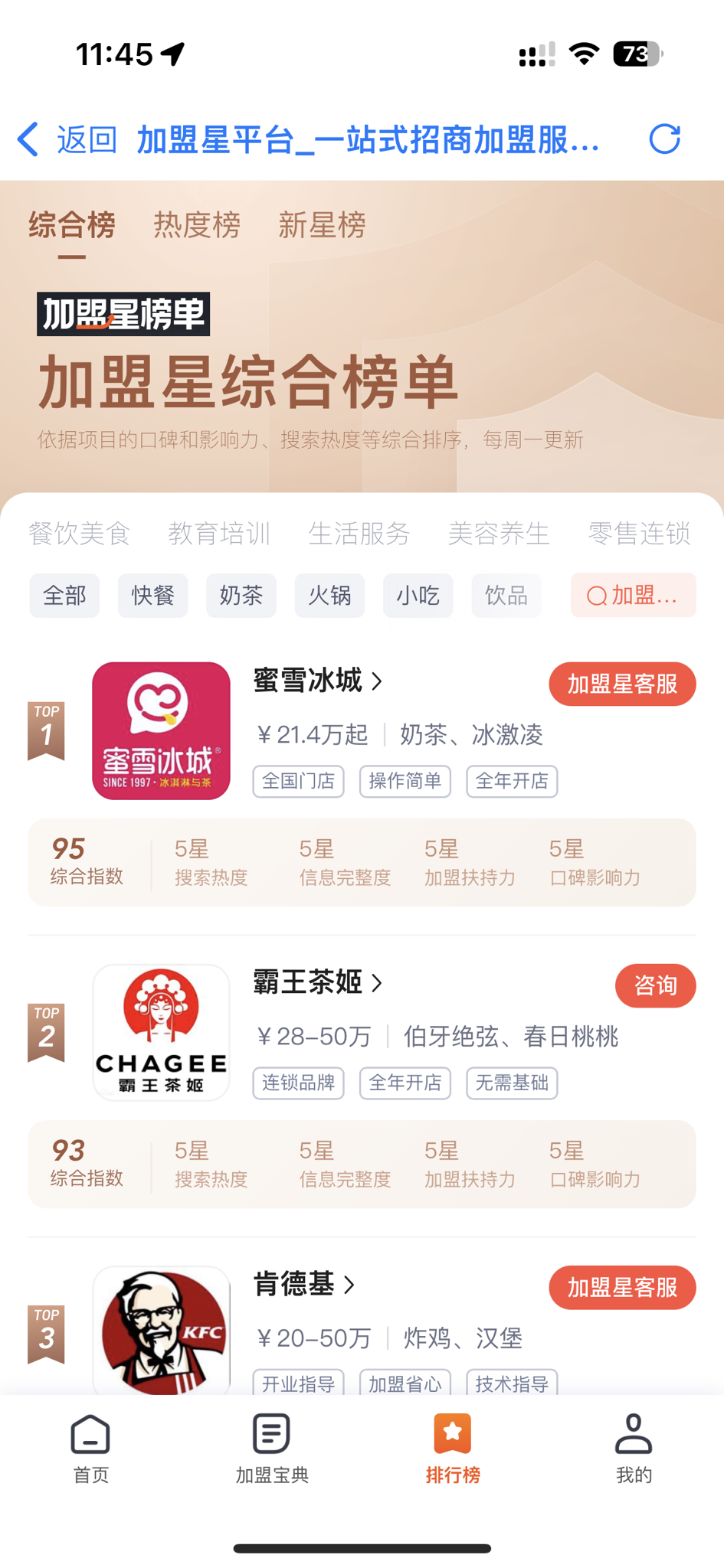724x1568 pixels.
Task: Open the 加盟 search box
Action: tap(633, 595)
